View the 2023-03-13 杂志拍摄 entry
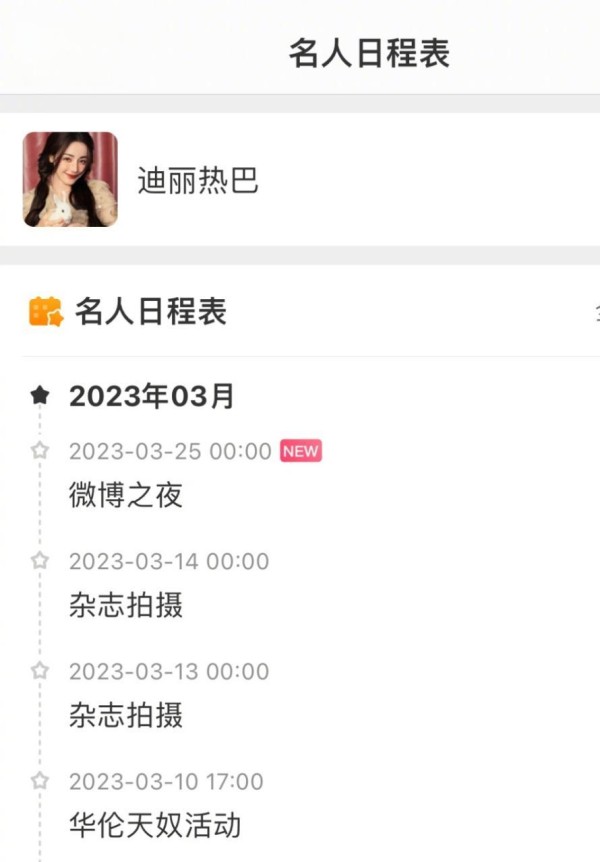The width and height of the screenshot is (600, 862). tap(126, 714)
